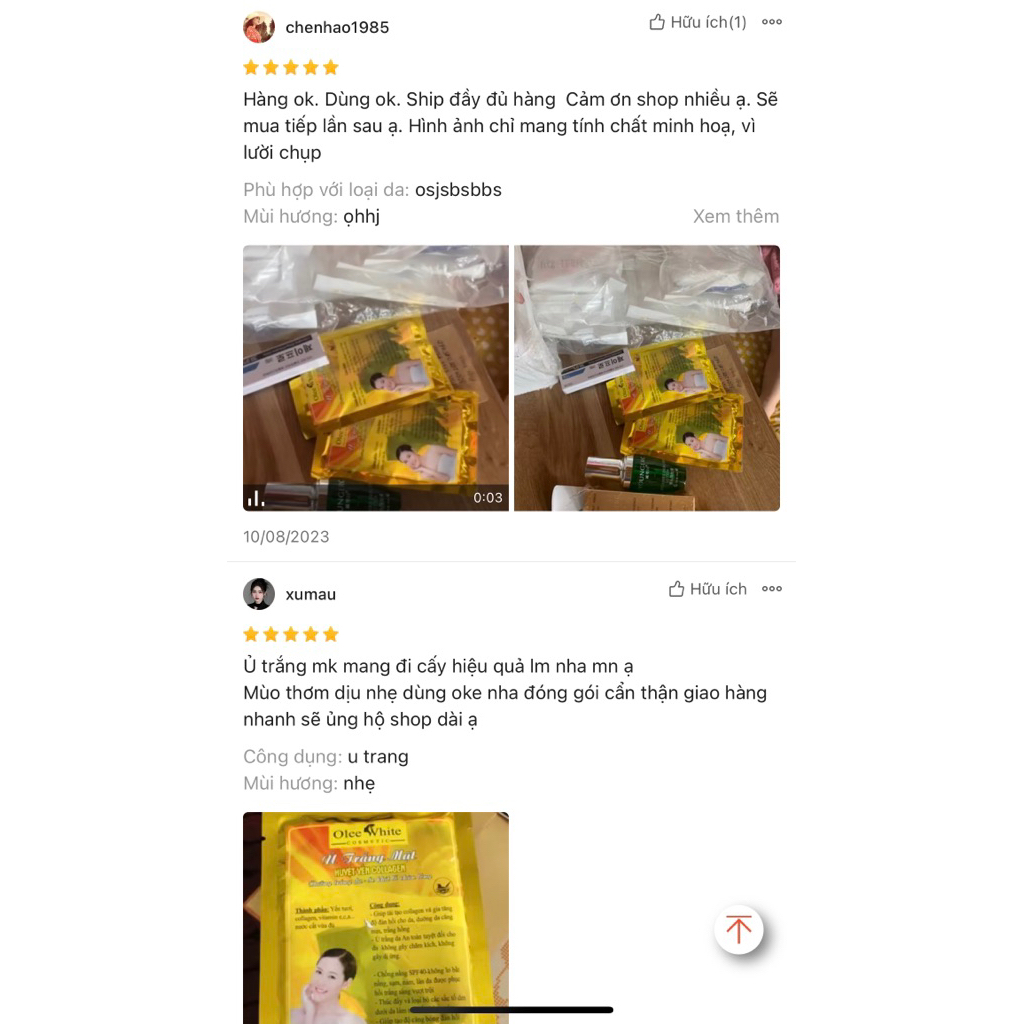View xumau's profile avatar
This screenshot has width=1024, height=1024.
tap(259, 594)
